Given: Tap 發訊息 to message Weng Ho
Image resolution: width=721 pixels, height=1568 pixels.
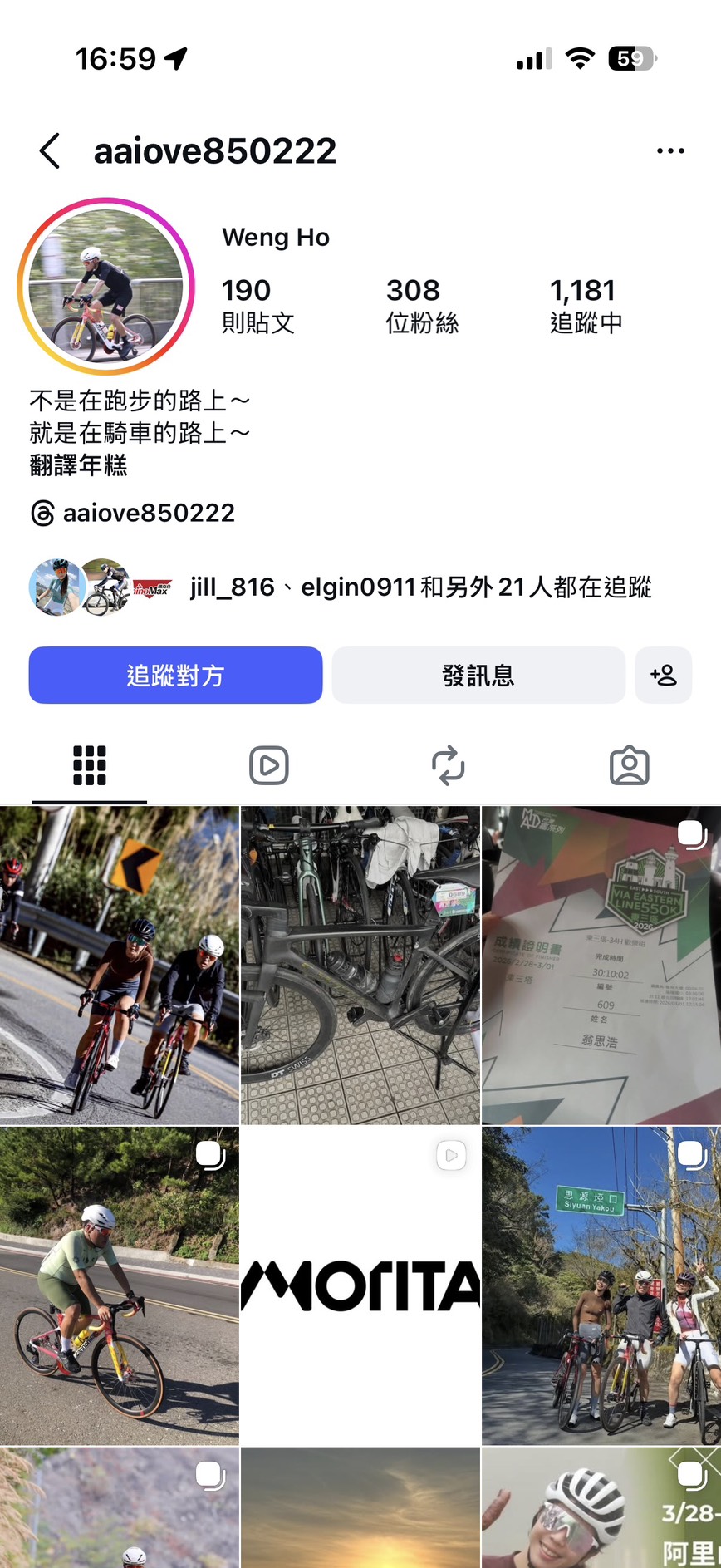Looking at the screenshot, I should click(478, 676).
